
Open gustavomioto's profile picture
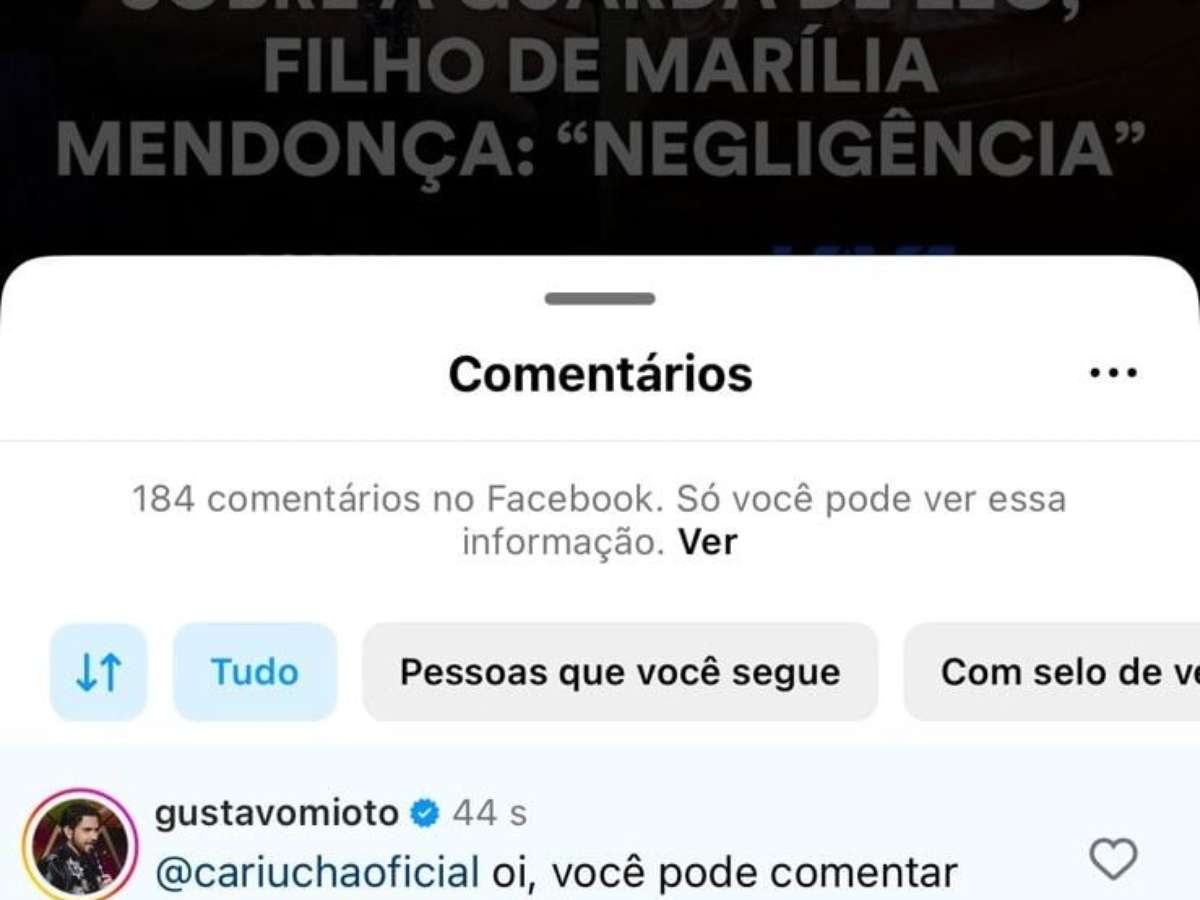tap(80, 848)
